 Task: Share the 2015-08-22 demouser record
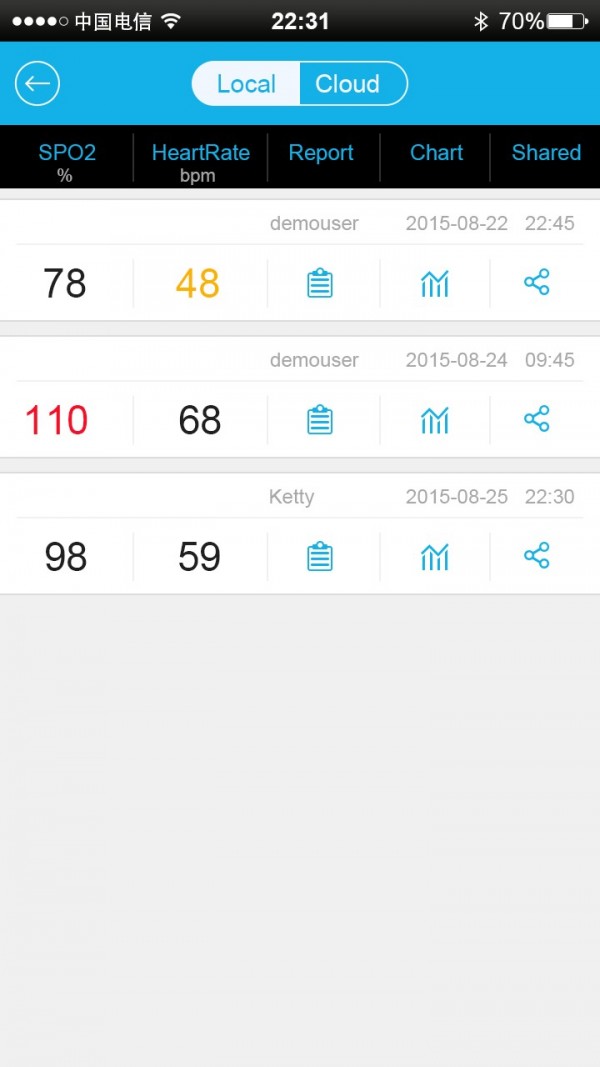click(537, 283)
